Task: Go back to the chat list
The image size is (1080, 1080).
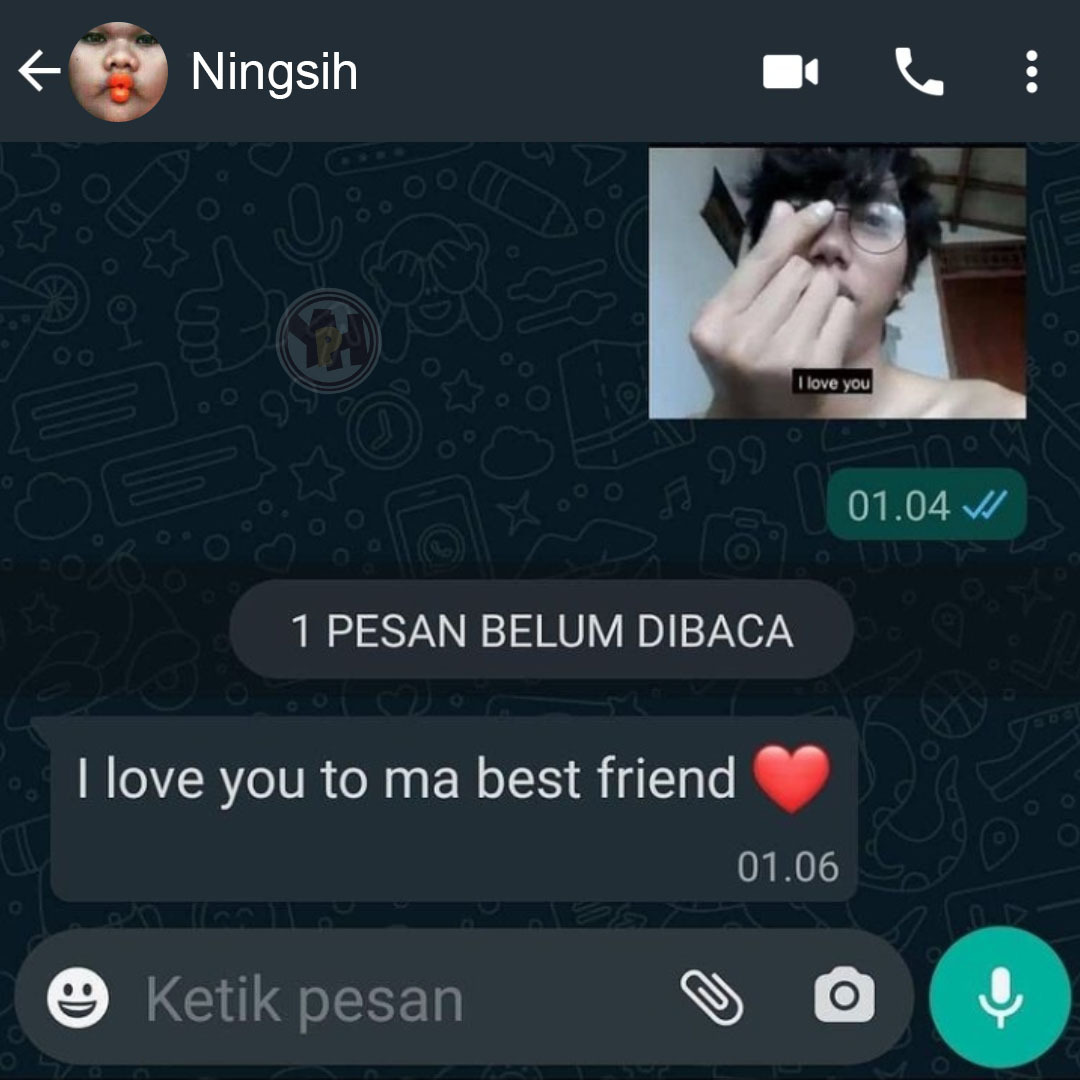Action: point(38,72)
